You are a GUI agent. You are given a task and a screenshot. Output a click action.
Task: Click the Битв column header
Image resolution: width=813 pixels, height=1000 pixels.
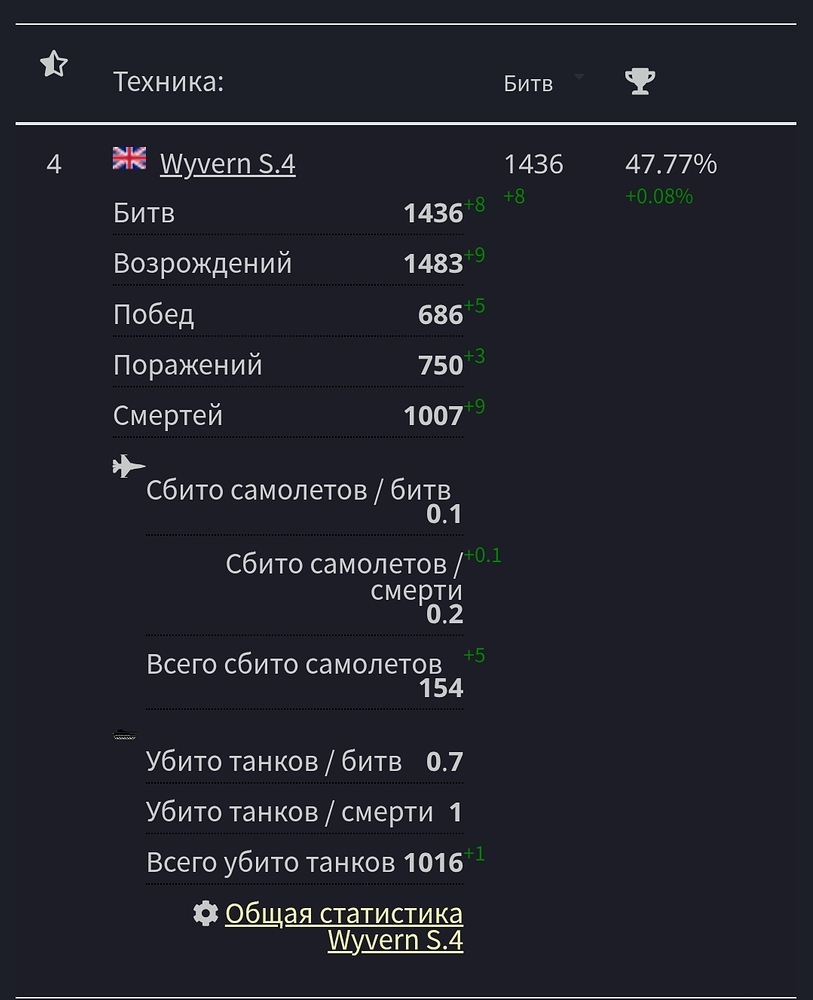click(530, 83)
